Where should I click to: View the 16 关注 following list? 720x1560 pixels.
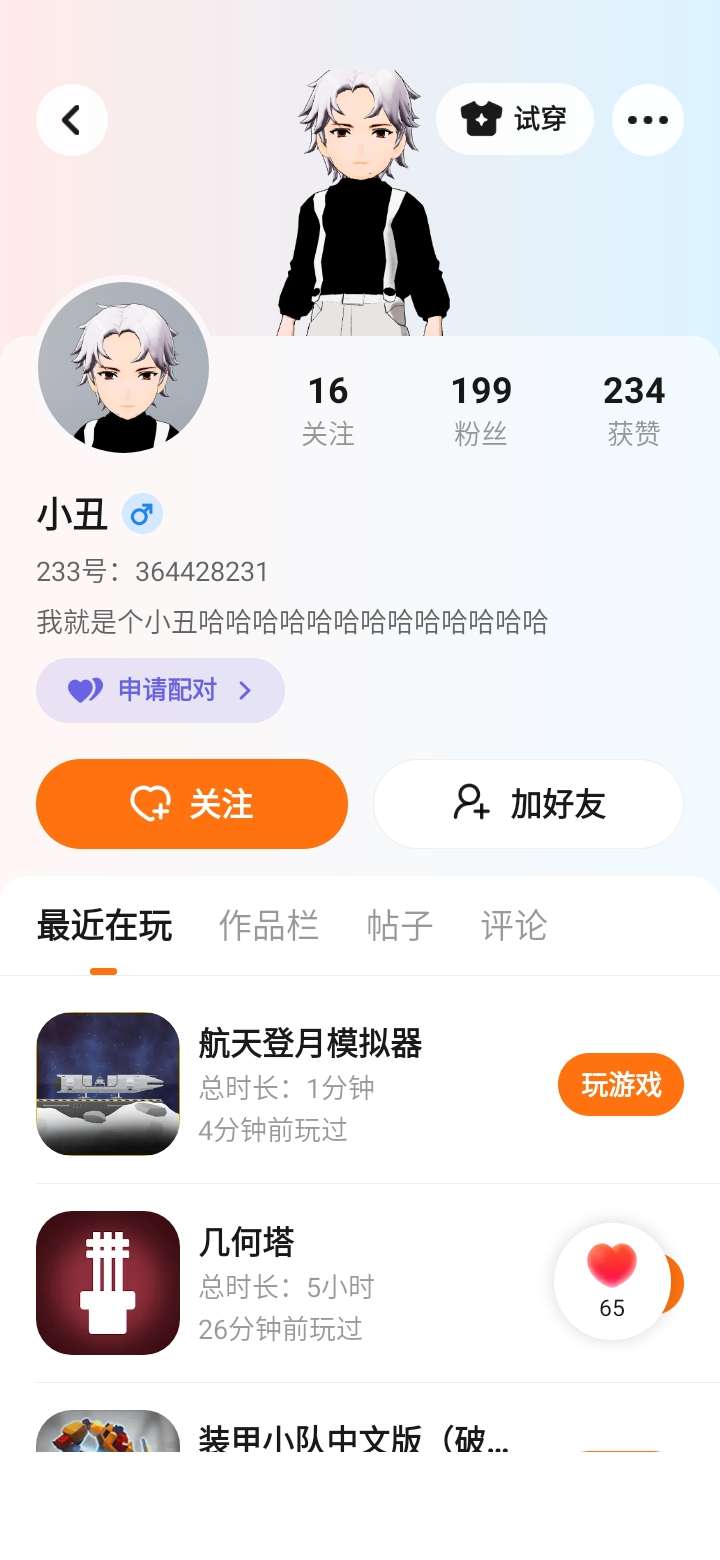pos(328,410)
